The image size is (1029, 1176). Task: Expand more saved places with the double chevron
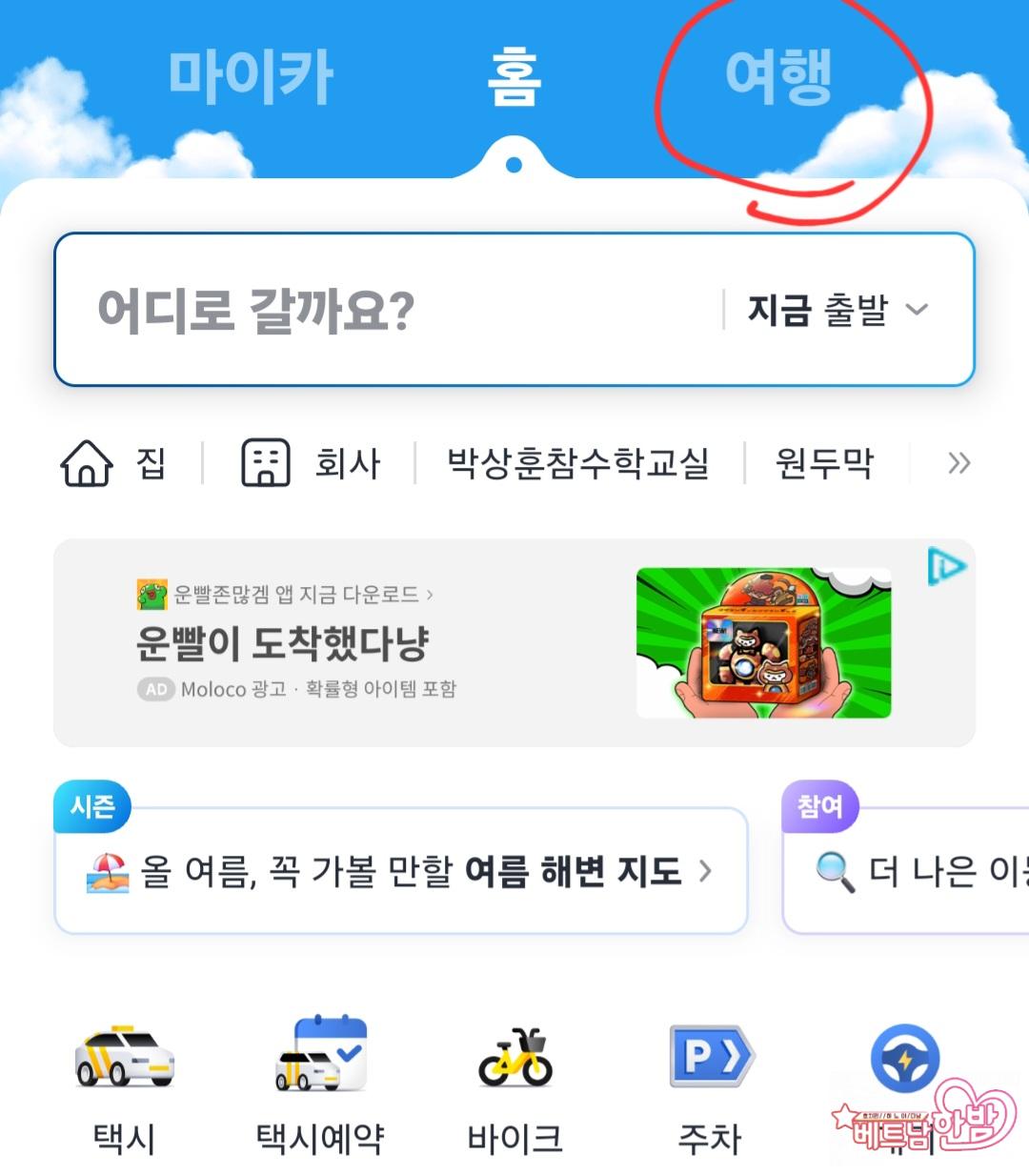pos(958,464)
